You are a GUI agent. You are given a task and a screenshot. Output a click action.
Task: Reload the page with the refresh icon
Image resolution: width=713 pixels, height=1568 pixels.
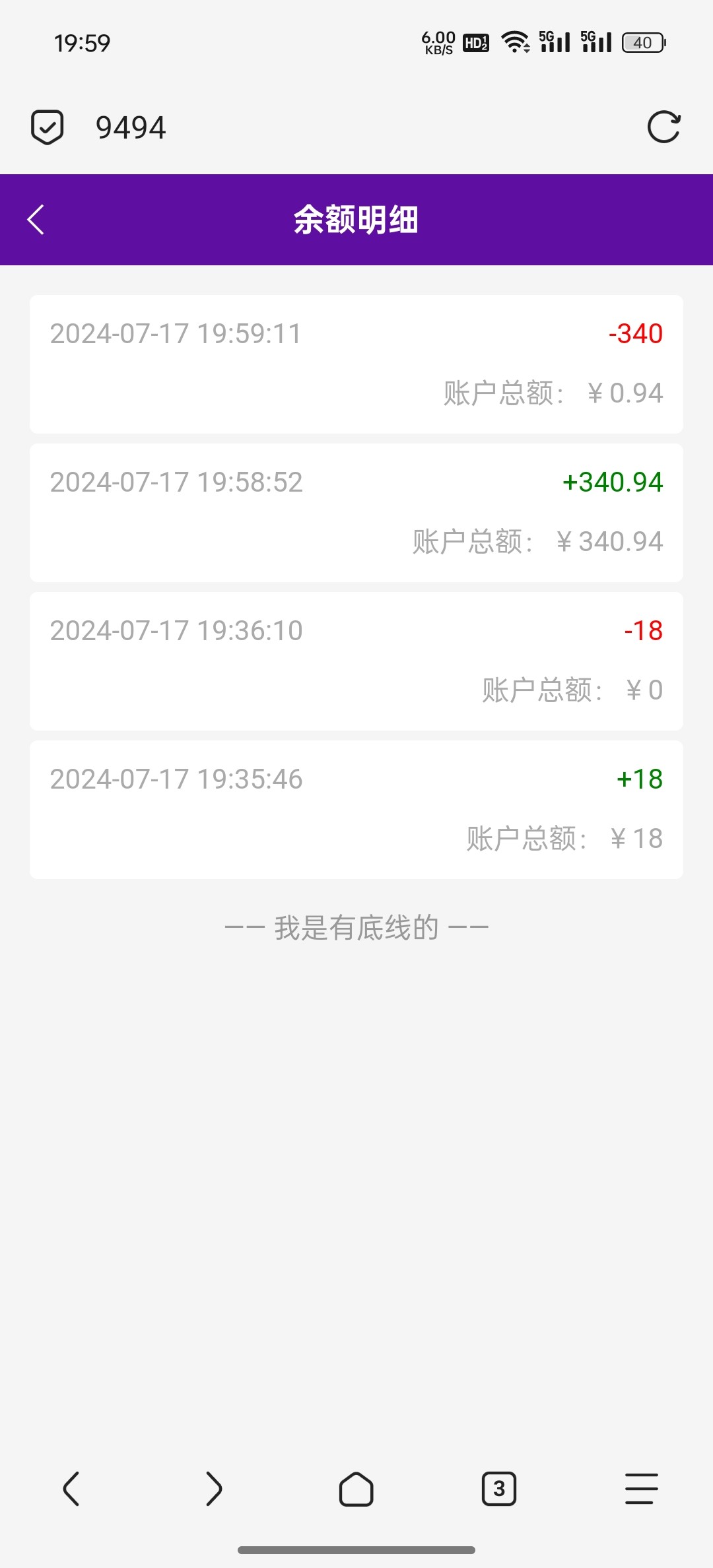[x=663, y=127]
